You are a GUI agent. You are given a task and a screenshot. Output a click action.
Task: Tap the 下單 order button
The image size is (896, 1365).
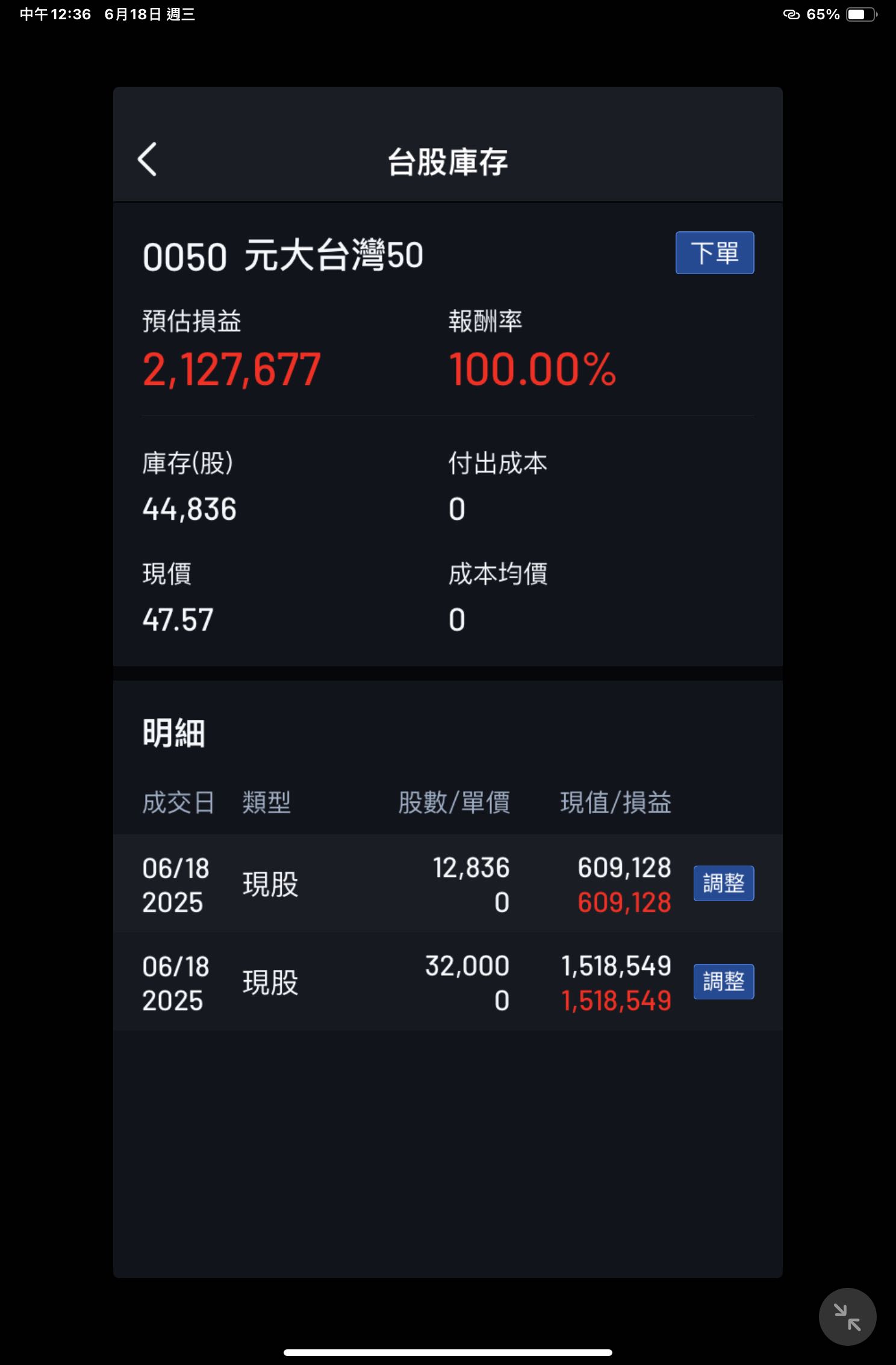click(x=715, y=253)
